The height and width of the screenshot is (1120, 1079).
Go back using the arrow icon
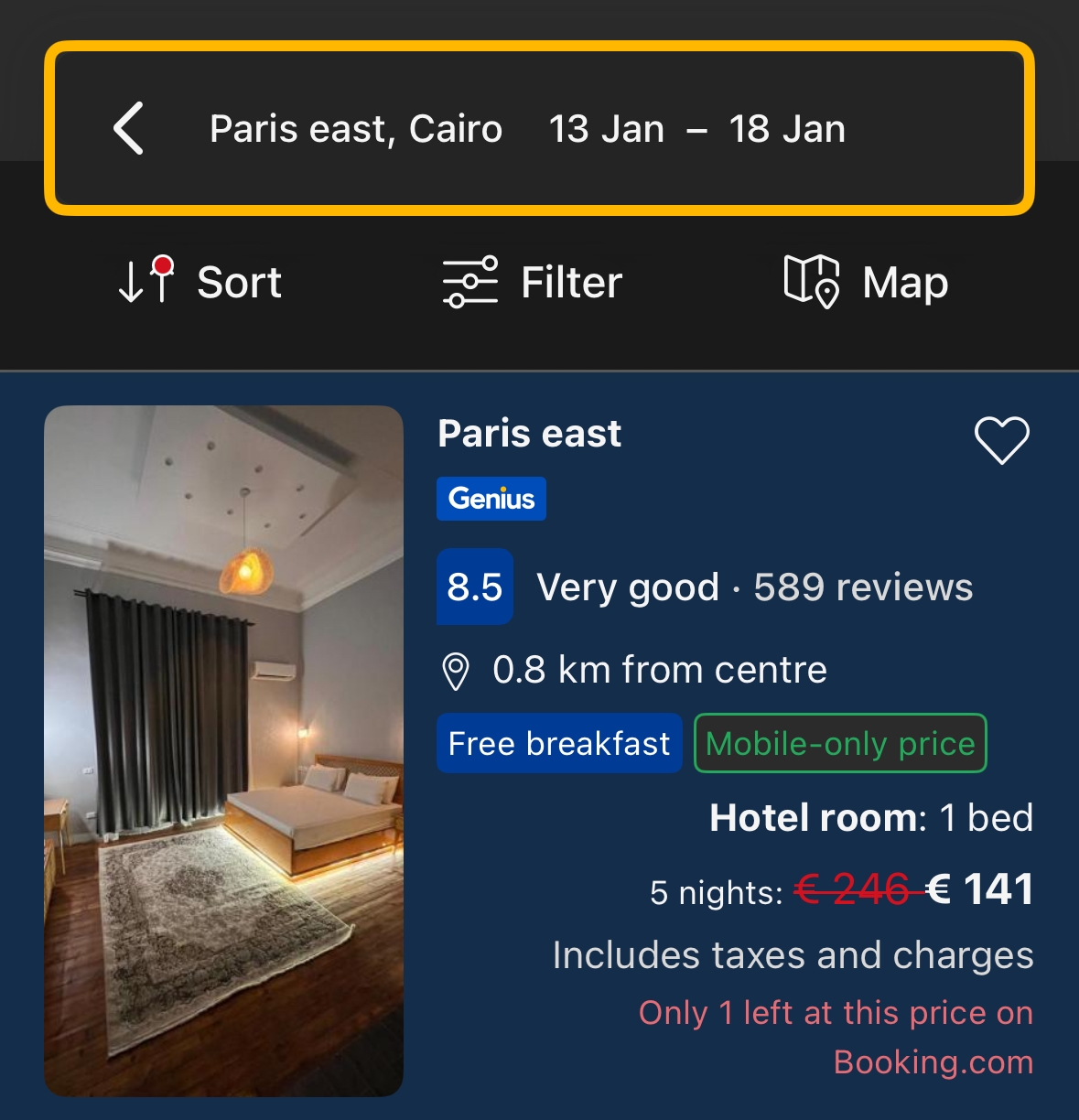129,128
